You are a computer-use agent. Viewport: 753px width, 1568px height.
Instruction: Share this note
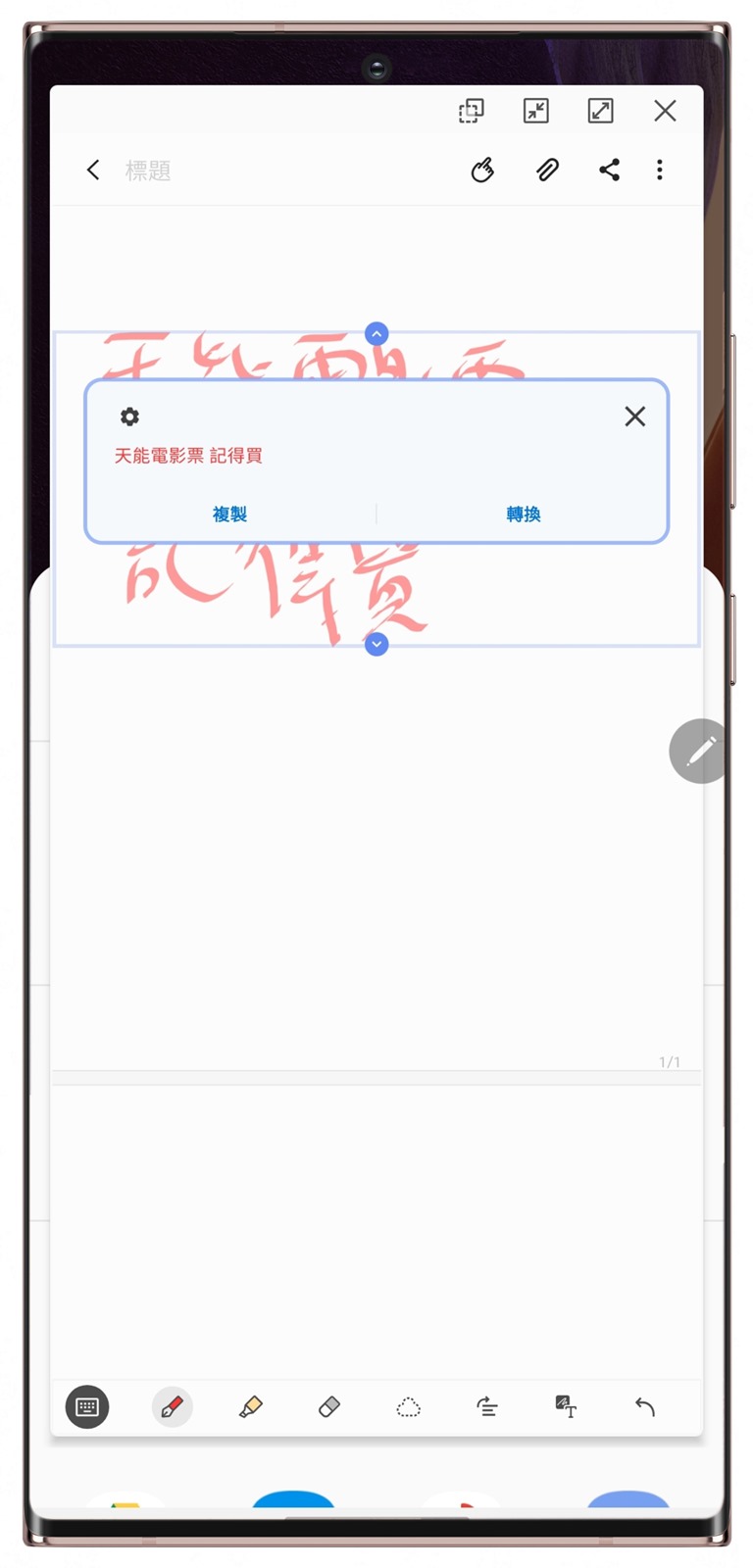pos(609,171)
